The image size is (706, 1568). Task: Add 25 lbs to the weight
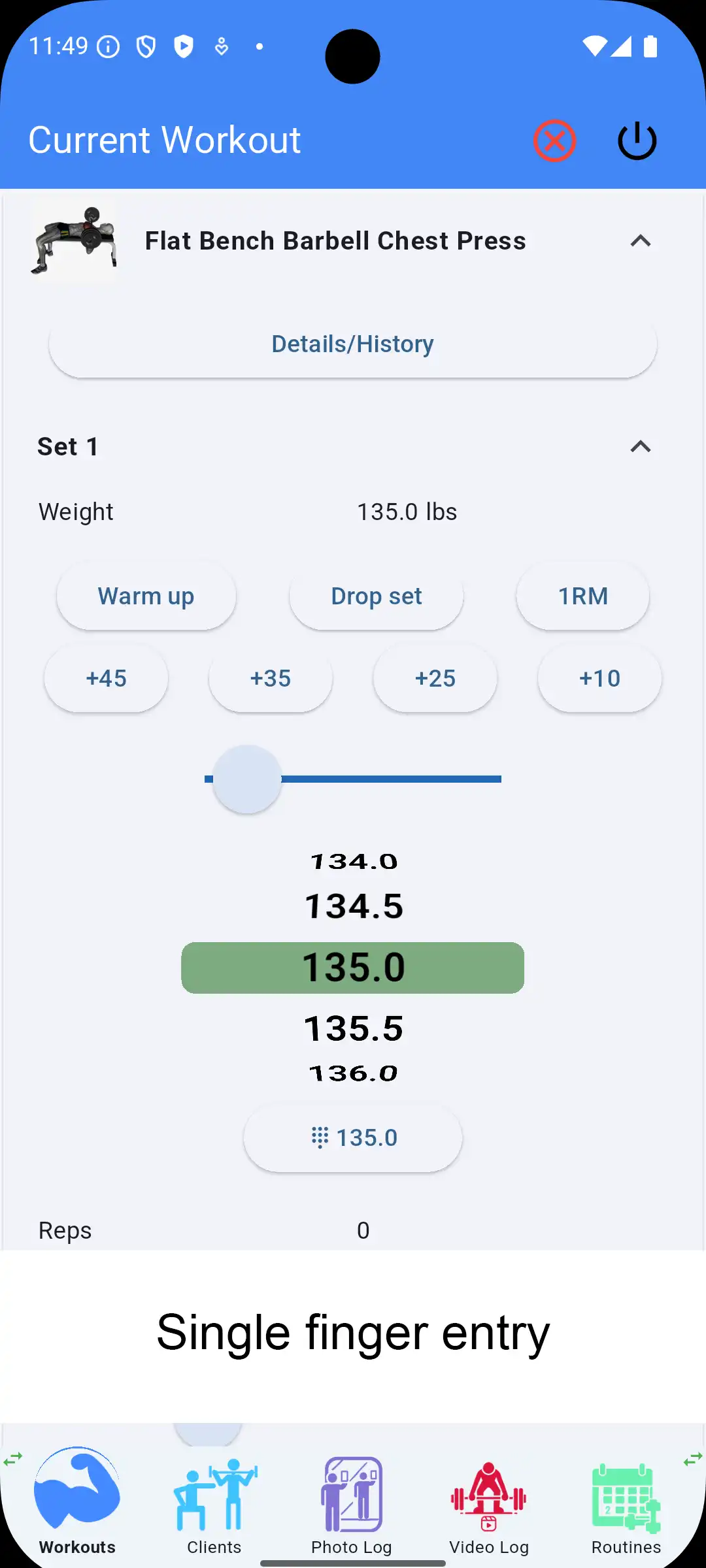[x=435, y=679]
